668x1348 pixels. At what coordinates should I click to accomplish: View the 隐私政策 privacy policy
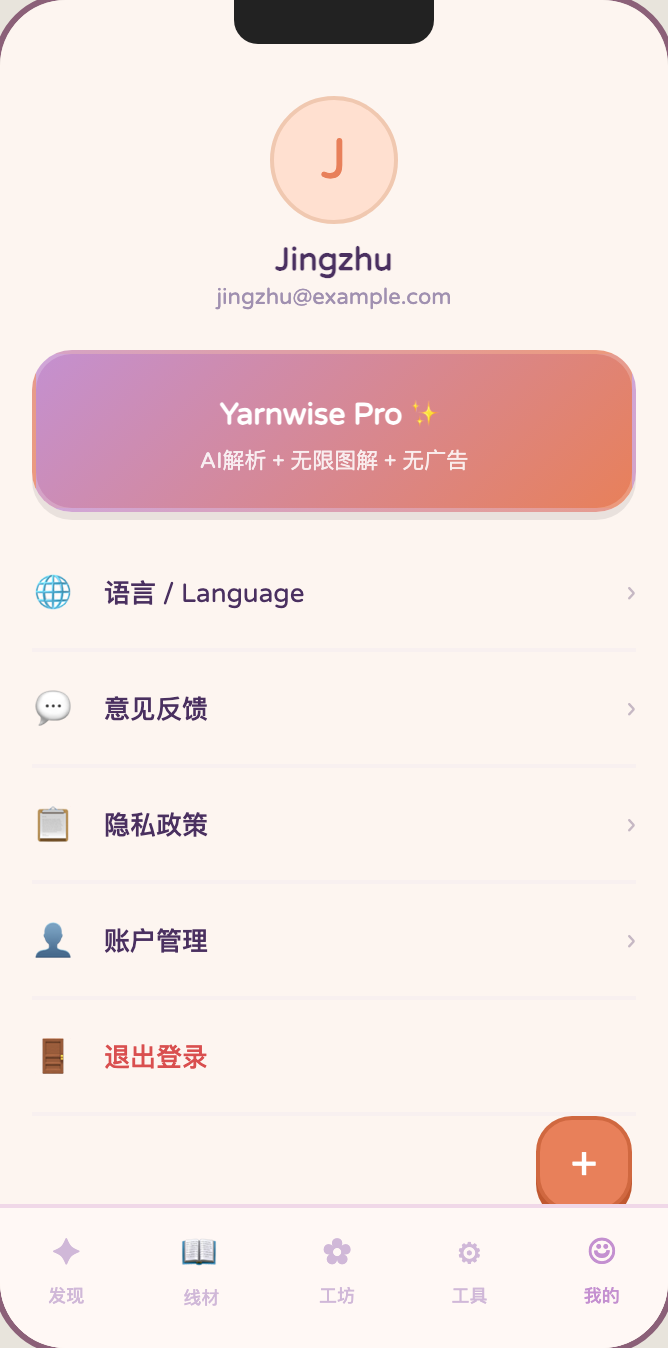click(x=334, y=825)
